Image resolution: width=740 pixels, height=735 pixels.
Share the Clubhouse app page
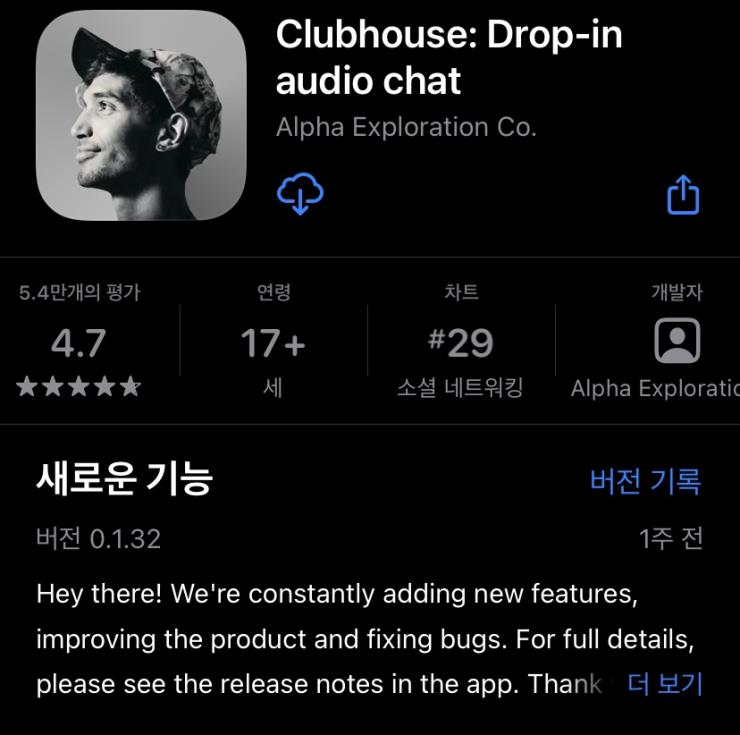click(683, 194)
